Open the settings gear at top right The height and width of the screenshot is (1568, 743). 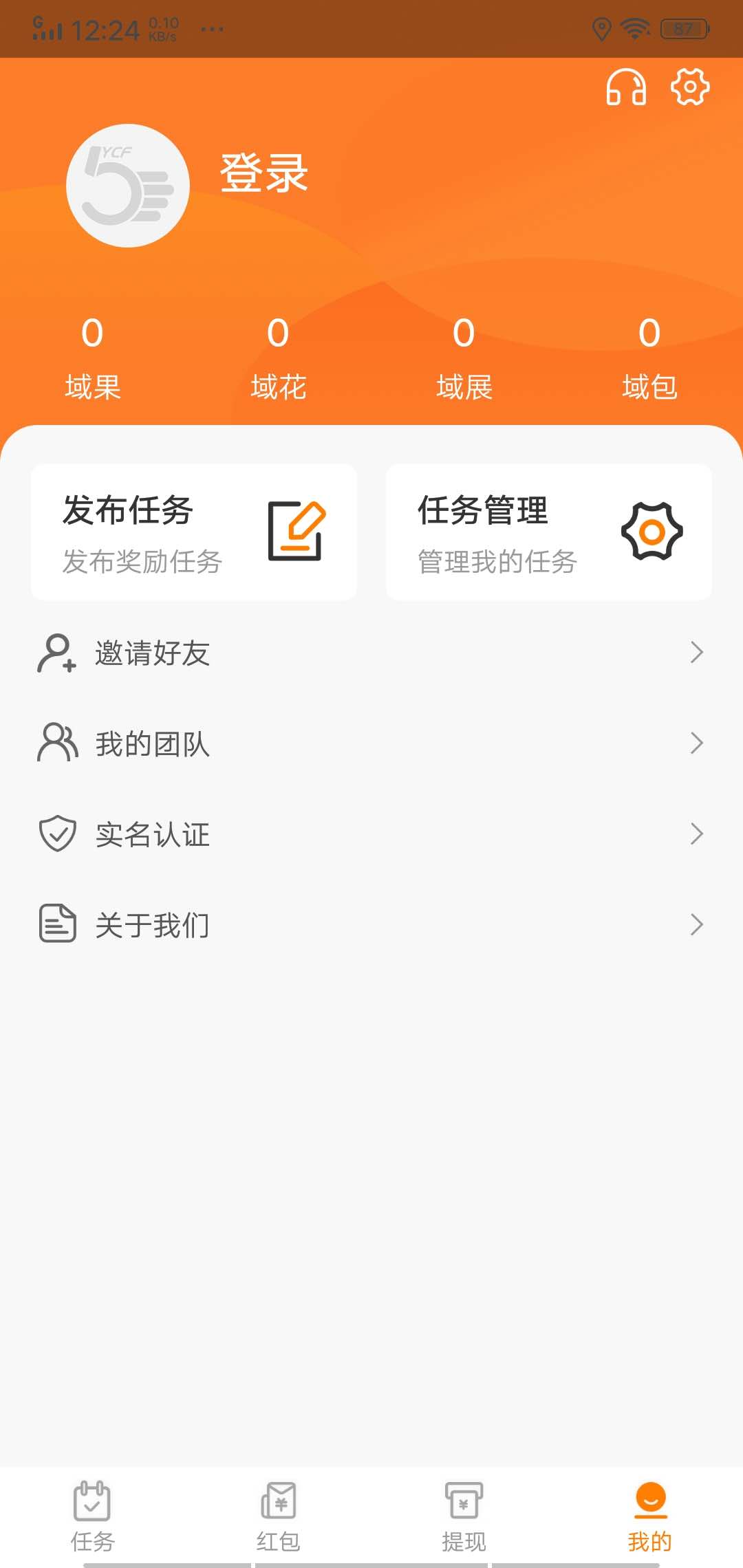[x=689, y=87]
